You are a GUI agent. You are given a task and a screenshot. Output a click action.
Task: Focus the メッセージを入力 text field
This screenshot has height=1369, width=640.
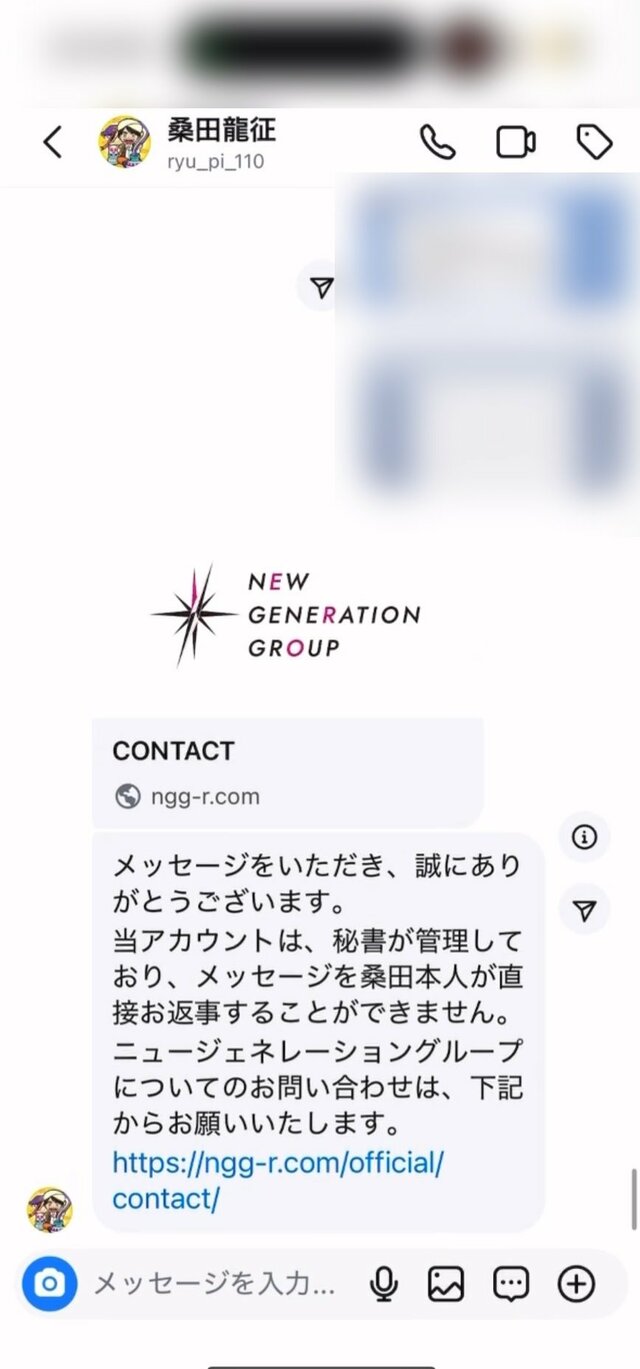pos(215,1284)
